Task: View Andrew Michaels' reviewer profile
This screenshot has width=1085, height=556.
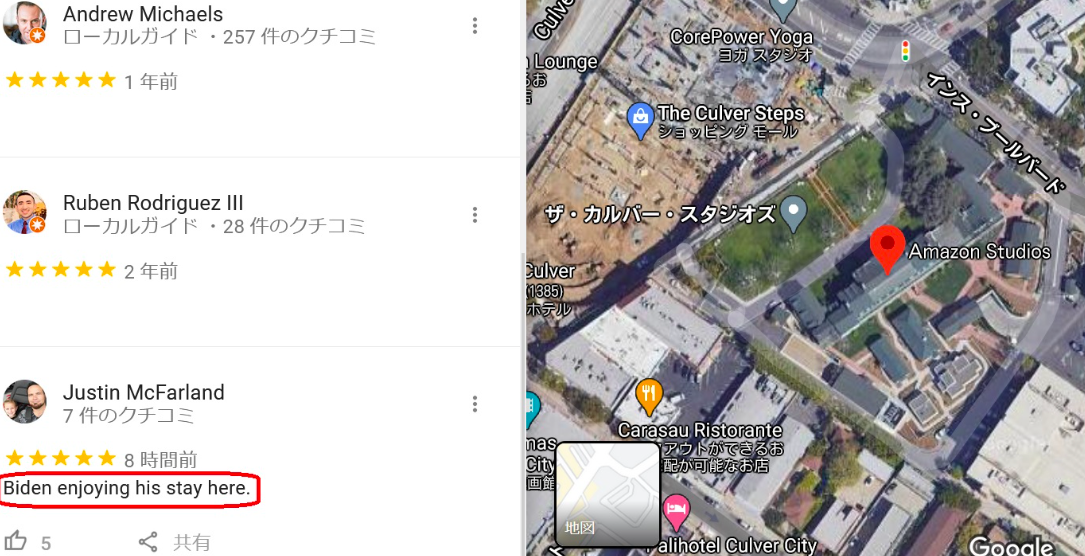Action: click(25, 24)
